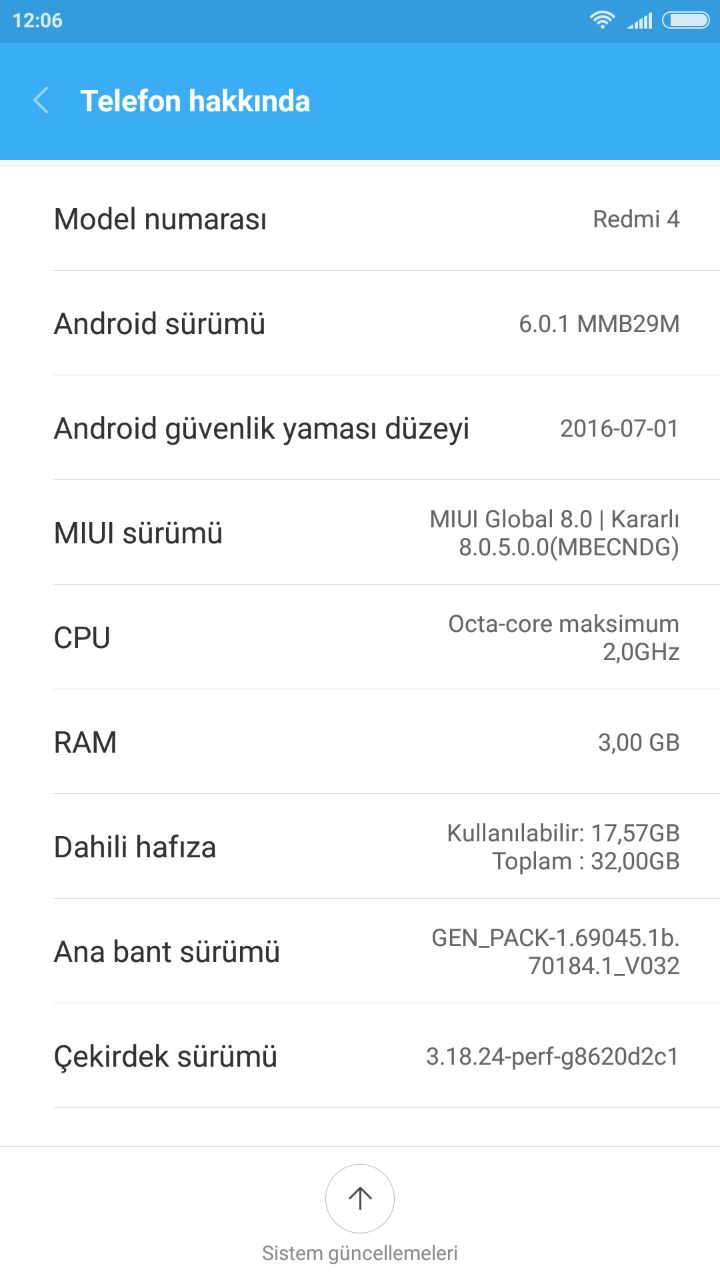Open the Dahili hafıza row
720x1280 pixels.
(x=360, y=847)
